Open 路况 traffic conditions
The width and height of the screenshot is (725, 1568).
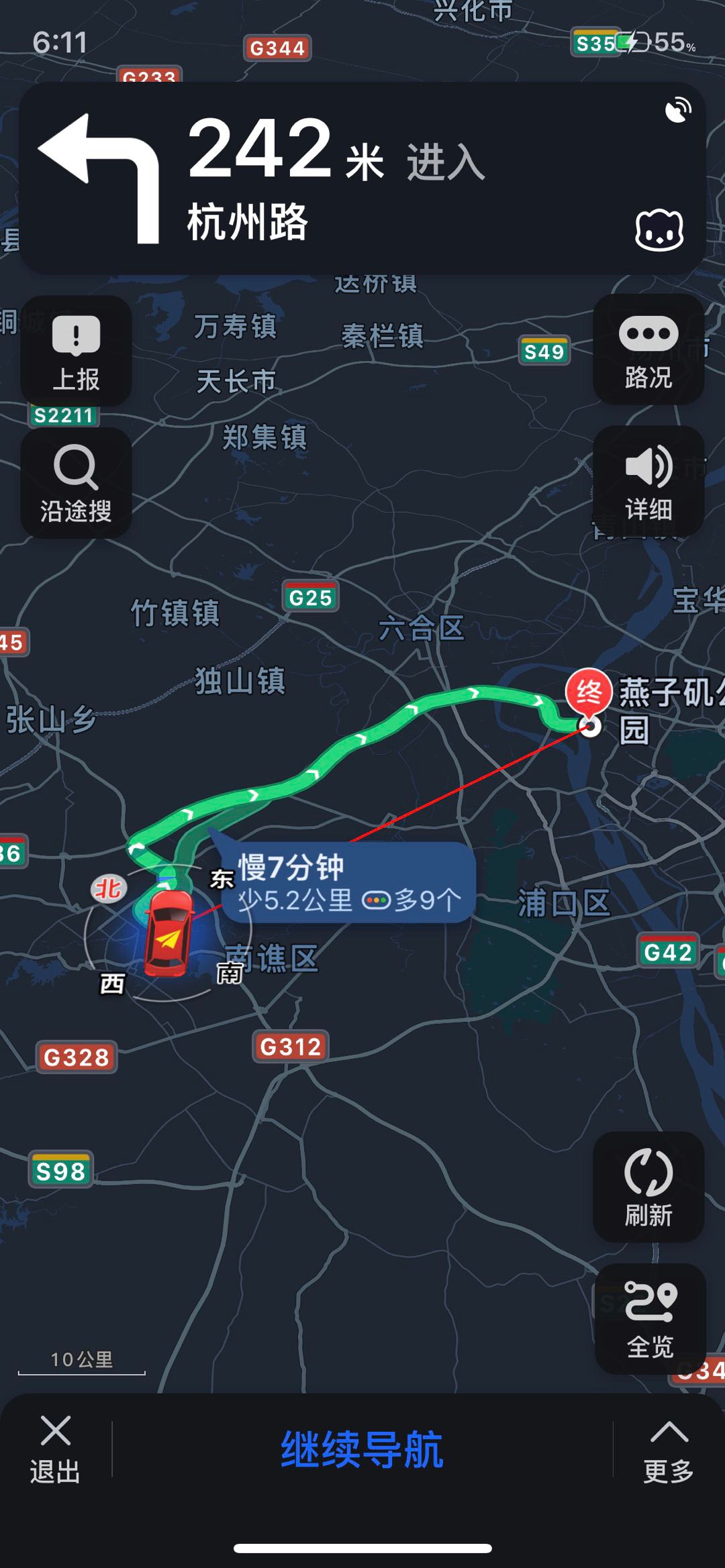pyautogui.click(x=648, y=350)
